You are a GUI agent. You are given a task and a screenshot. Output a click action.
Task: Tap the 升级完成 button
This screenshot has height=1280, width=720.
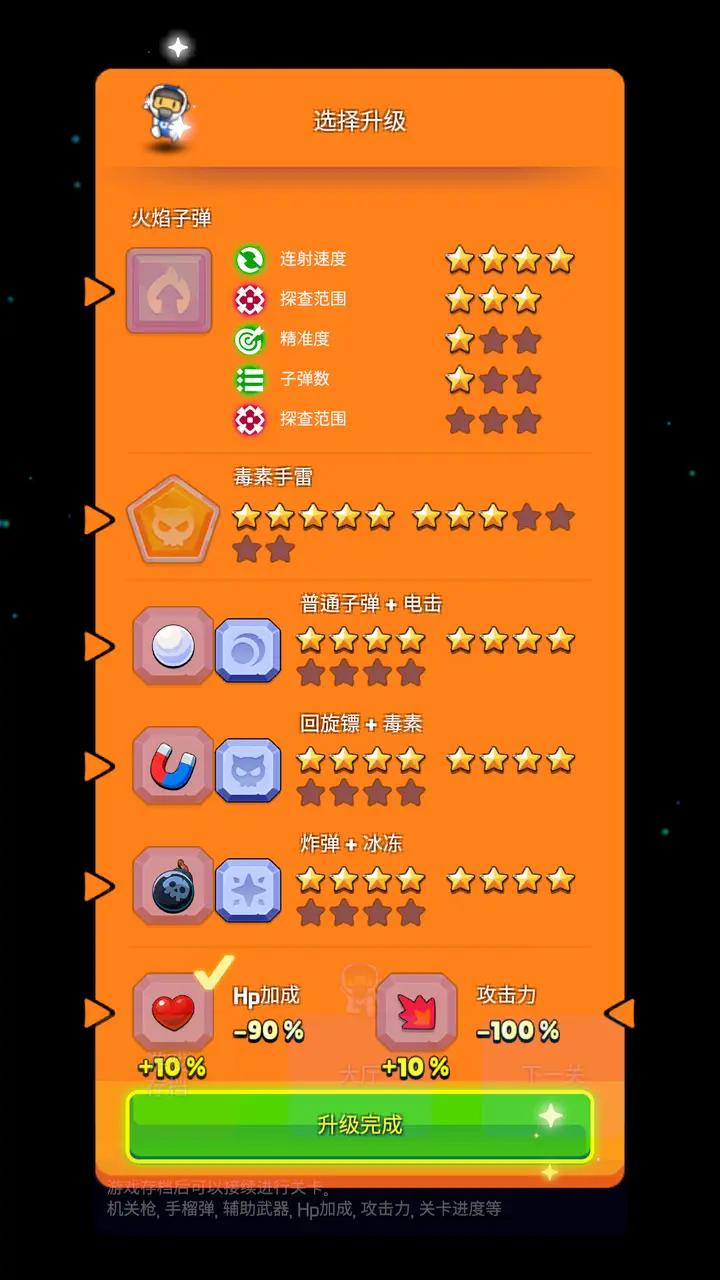[x=360, y=1125]
